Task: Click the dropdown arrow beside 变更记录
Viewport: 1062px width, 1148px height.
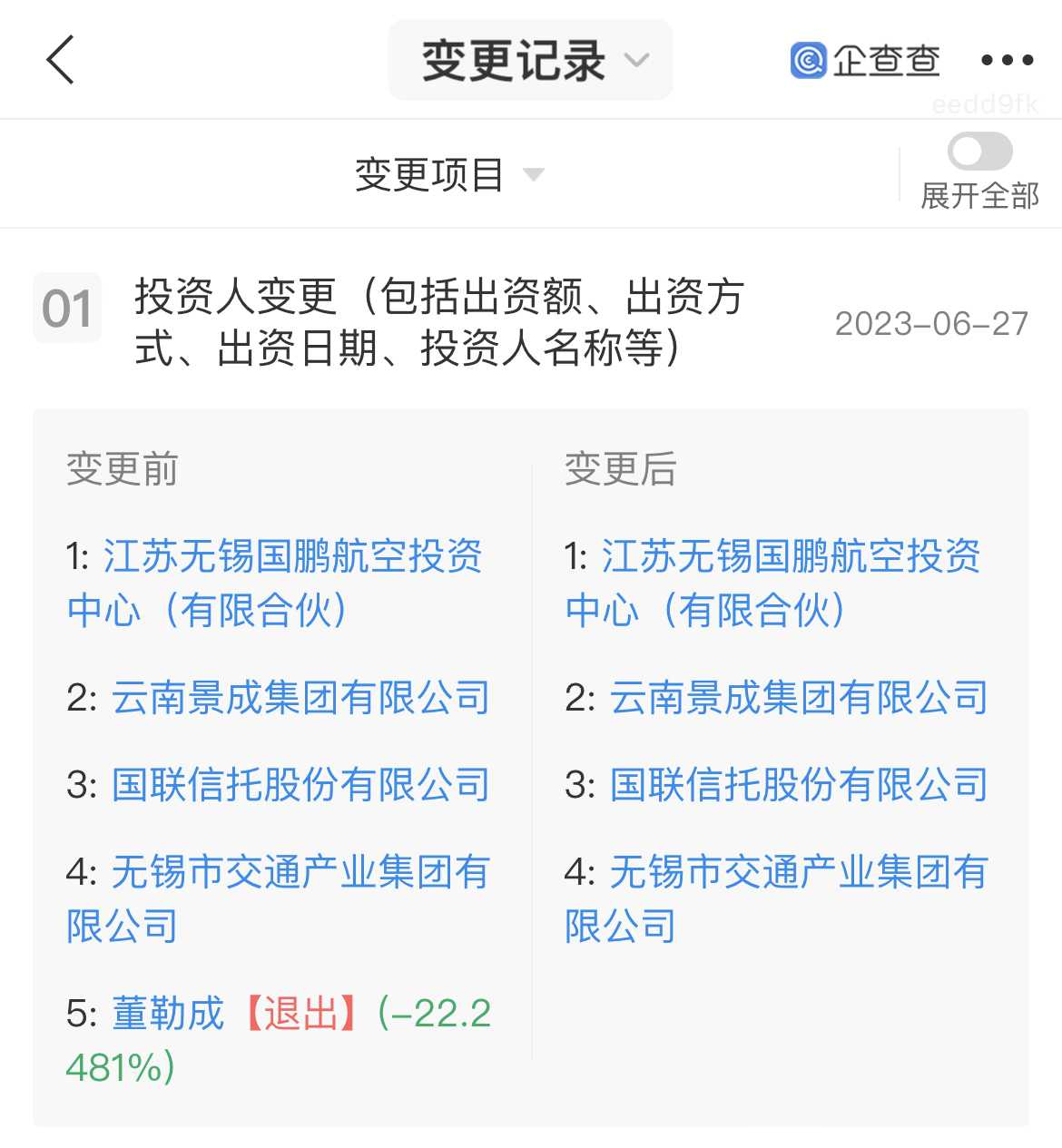Action: [637, 64]
